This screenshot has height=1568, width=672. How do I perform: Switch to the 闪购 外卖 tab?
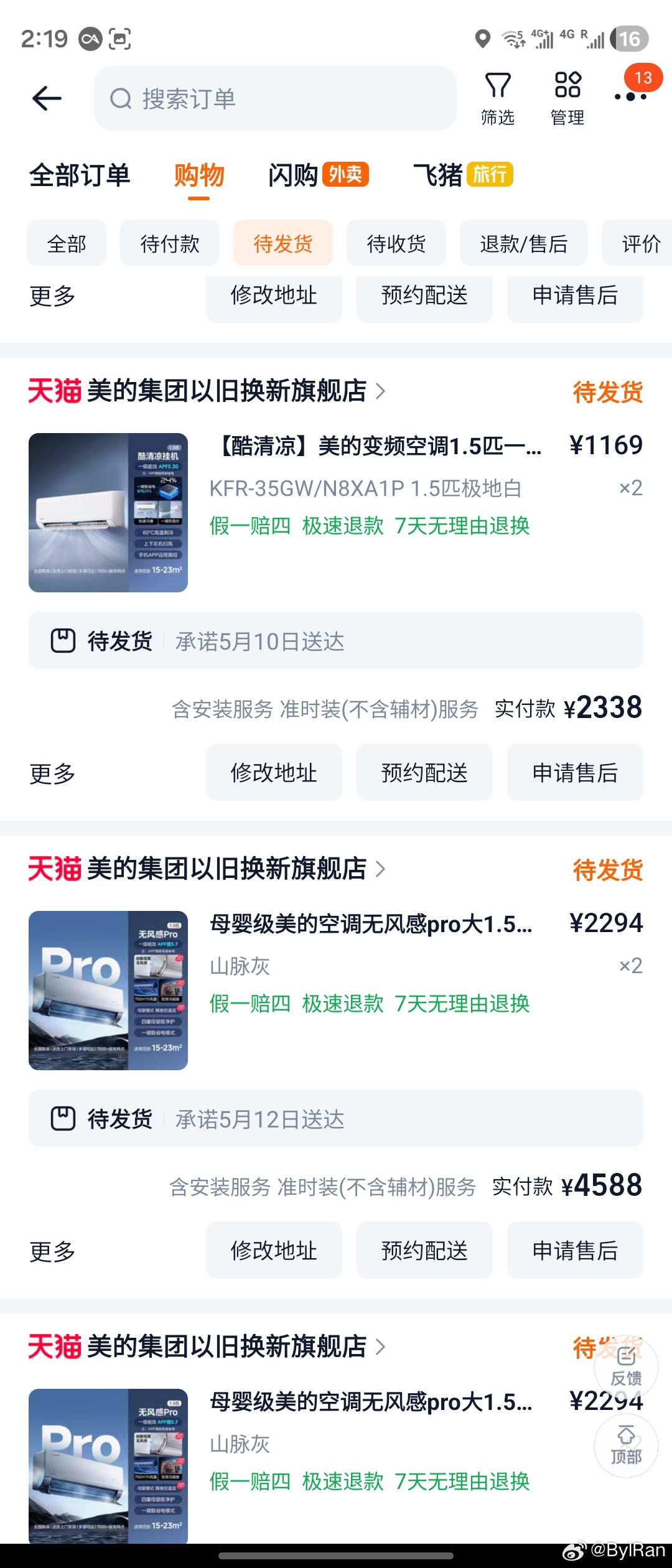point(318,175)
